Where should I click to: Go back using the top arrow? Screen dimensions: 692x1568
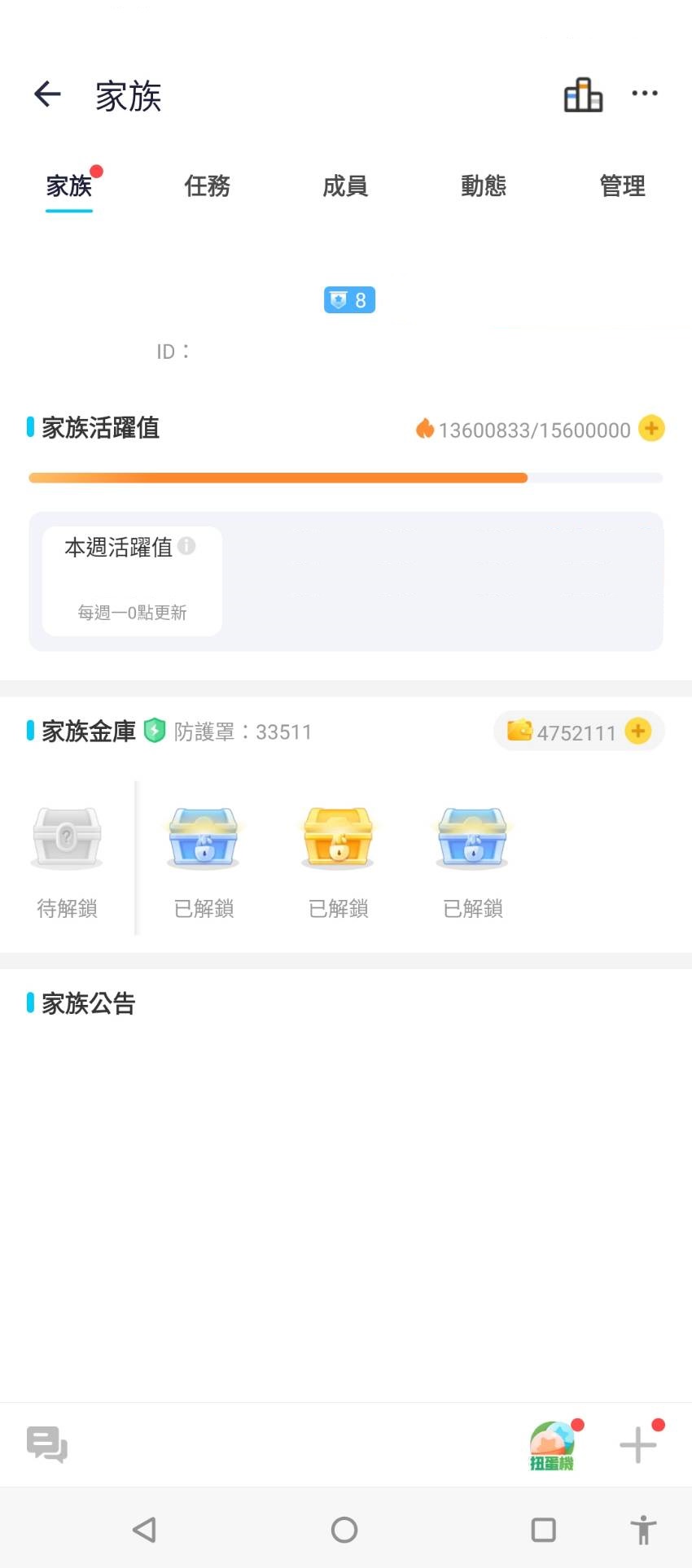[47, 94]
